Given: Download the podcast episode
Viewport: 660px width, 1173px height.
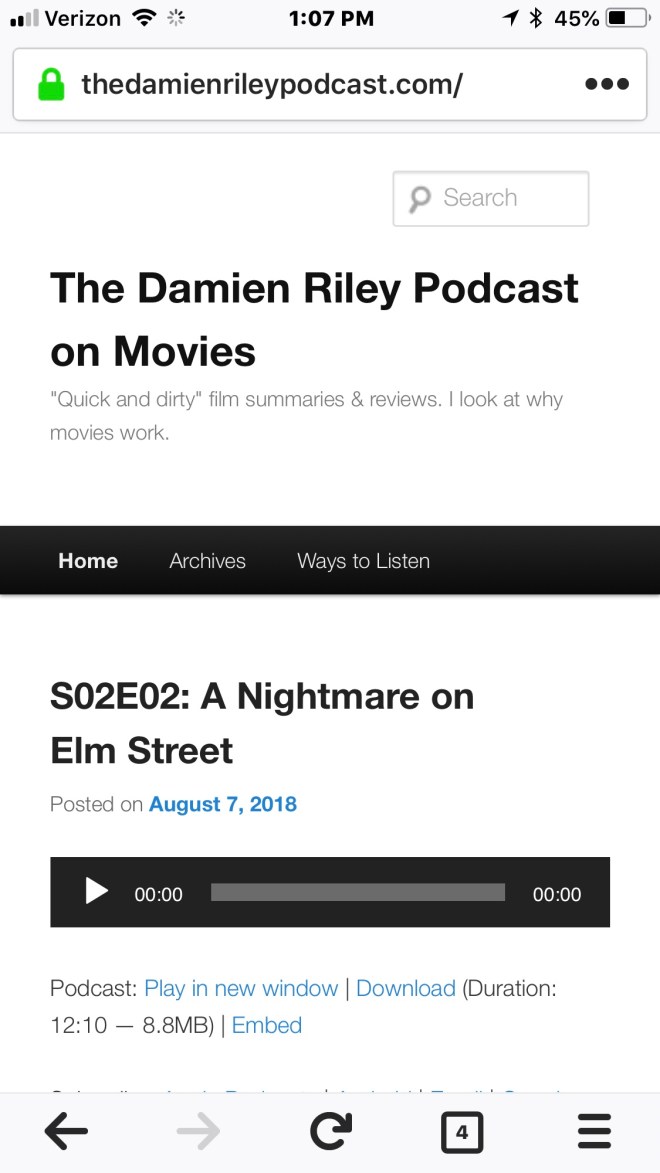Looking at the screenshot, I should (406, 988).
